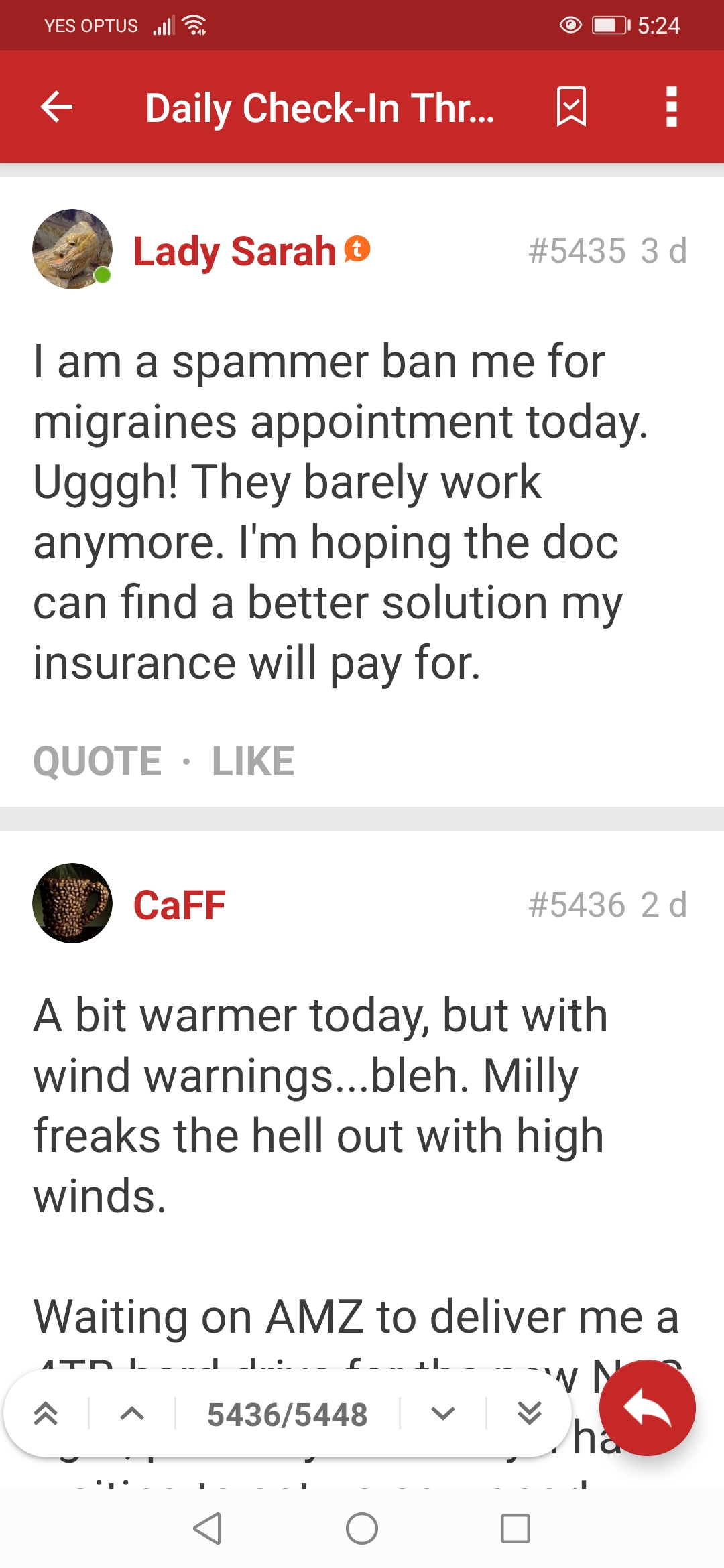Quote Lady Sarah's post
This screenshot has width=724, height=1568.
coord(98,761)
